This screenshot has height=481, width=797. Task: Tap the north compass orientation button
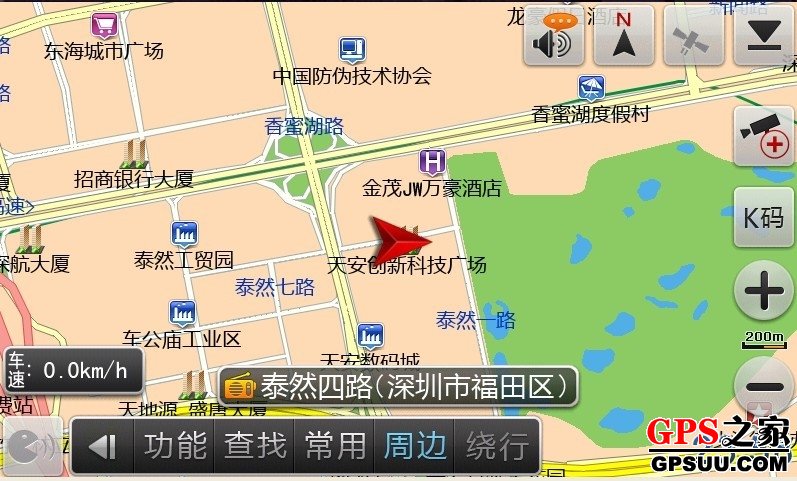tap(624, 37)
